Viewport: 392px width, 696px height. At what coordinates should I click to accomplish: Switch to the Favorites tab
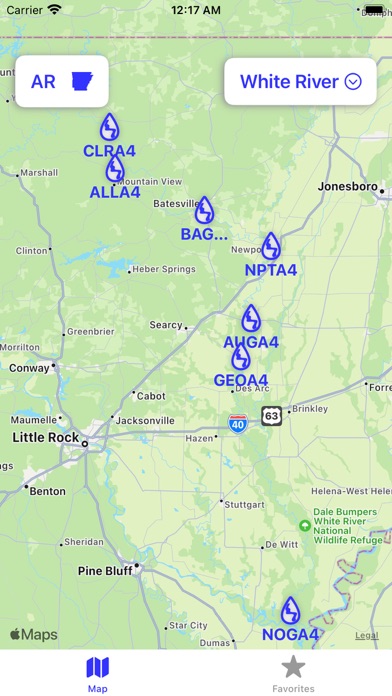[x=293, y=674]
